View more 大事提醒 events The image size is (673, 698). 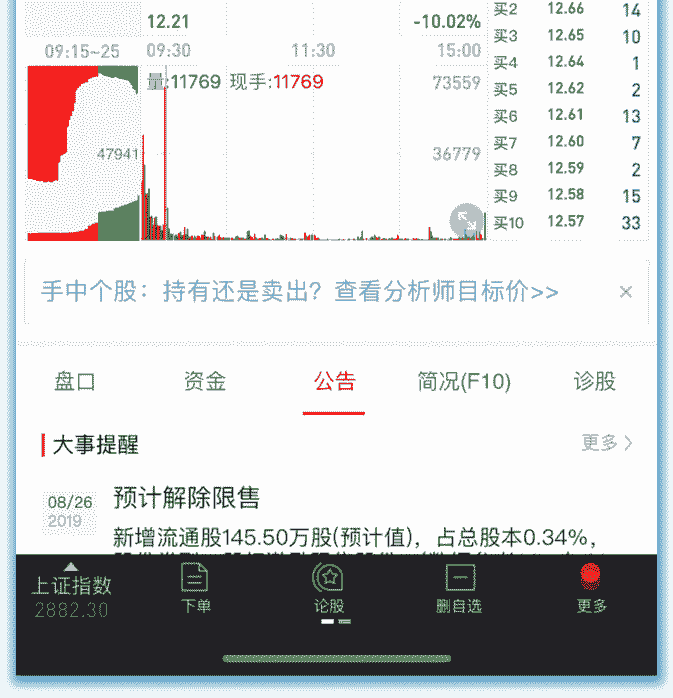[607, 442]
